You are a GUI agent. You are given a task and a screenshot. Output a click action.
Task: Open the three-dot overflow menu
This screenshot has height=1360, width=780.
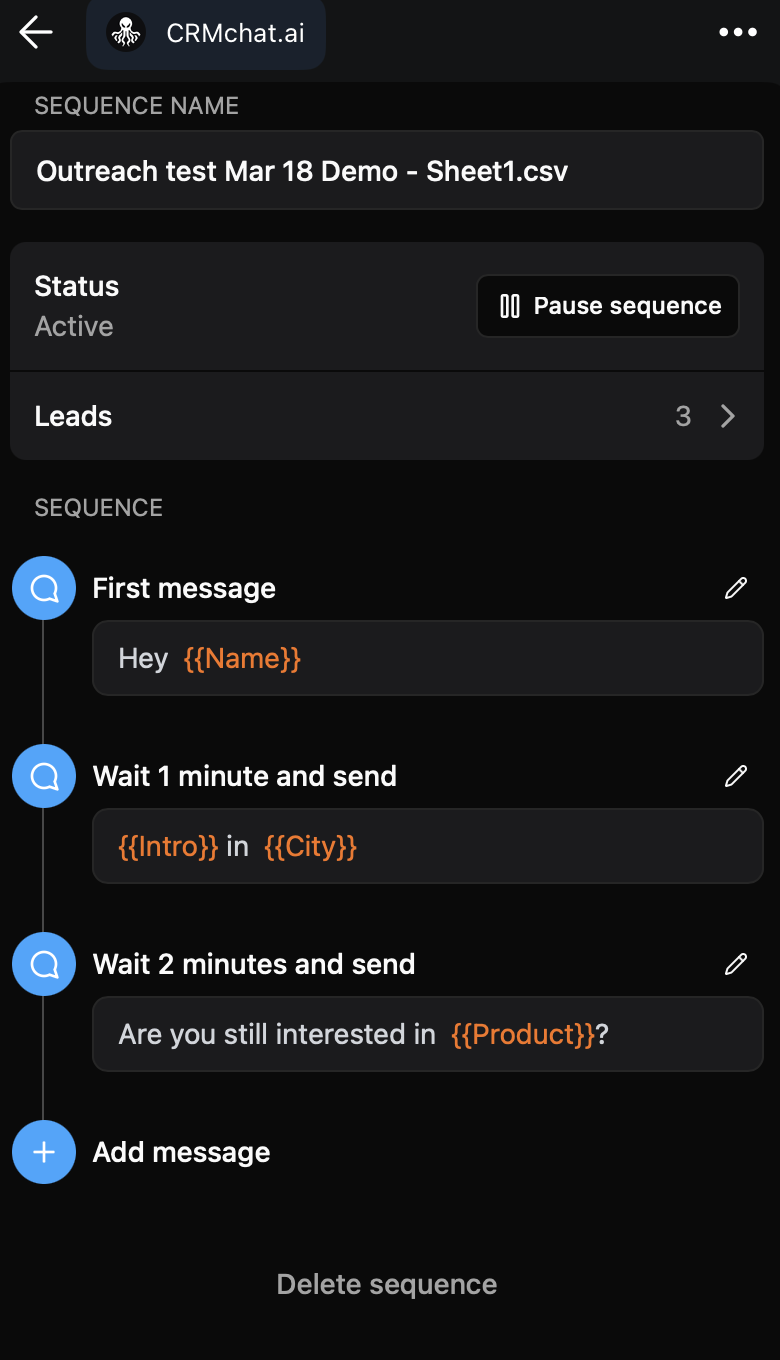[737, 31]
